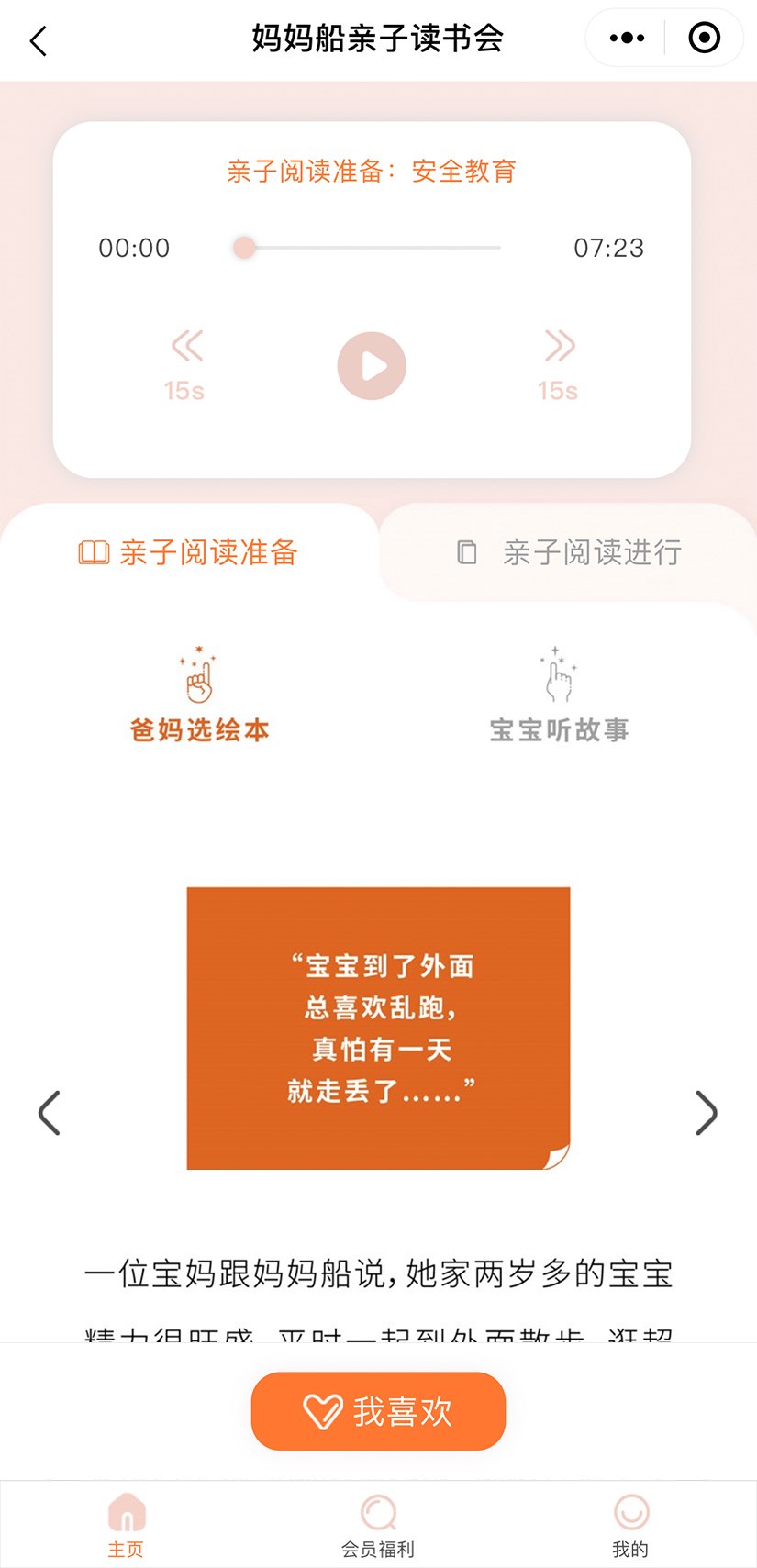Viewport: 757px width, 1568px height.
Task: Switch to 宝宝听故事 section
Action: coord(559,696)
